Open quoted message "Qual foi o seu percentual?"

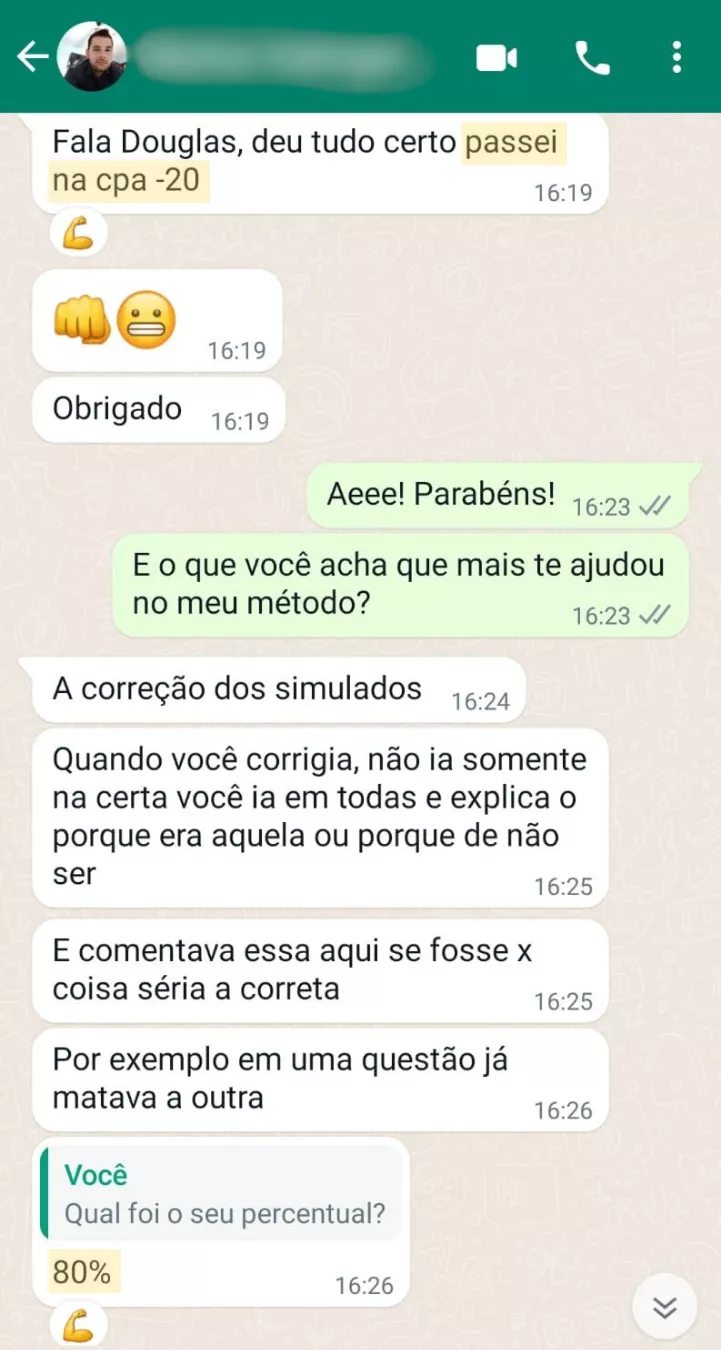click(x=223, y=1196)
